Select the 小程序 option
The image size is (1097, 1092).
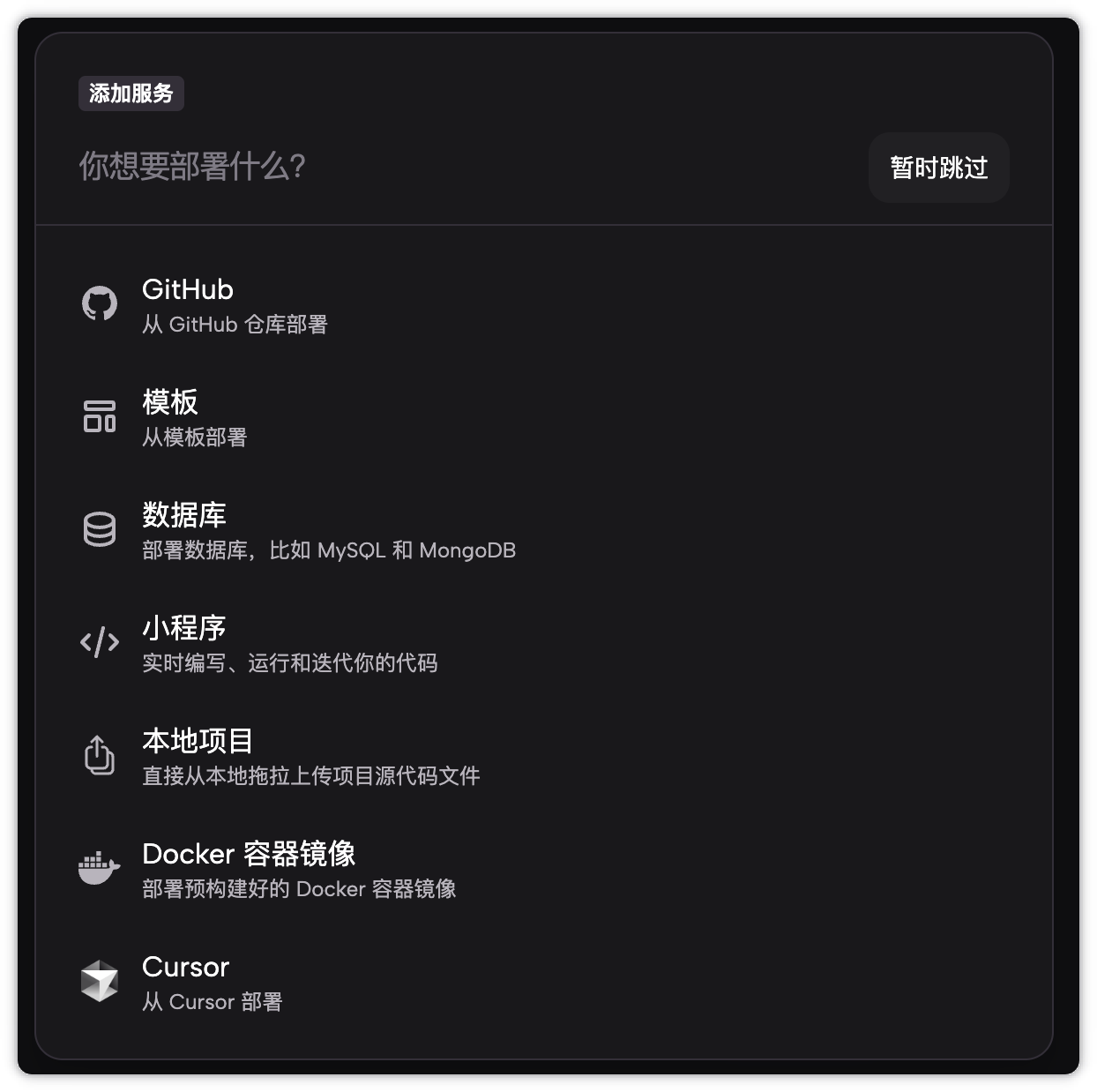289,643
